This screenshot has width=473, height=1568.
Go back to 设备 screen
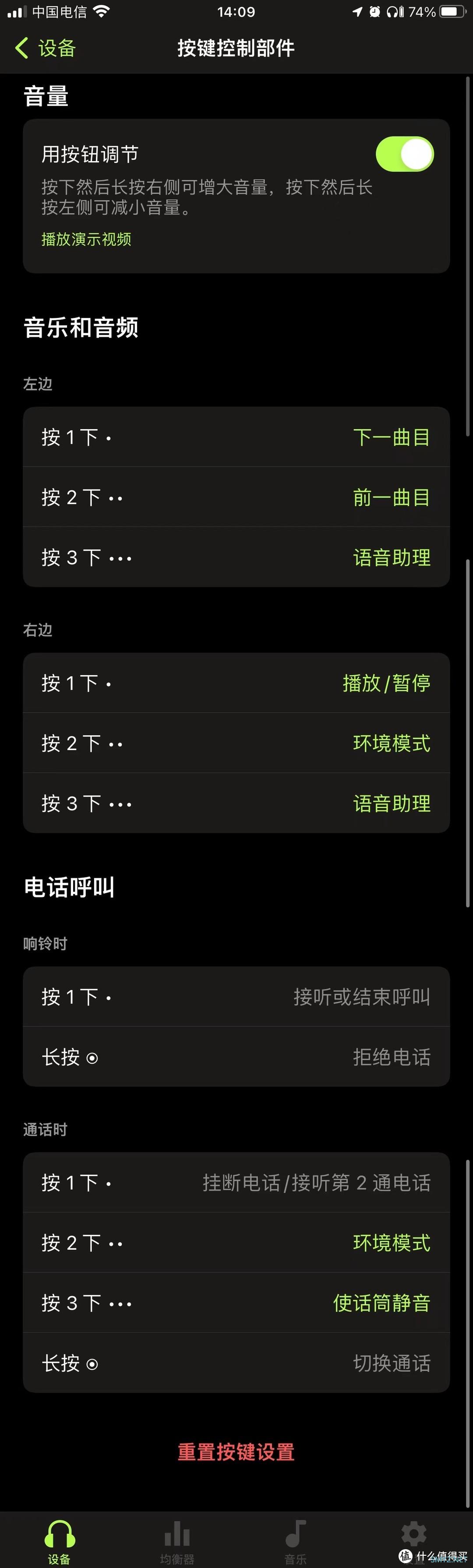click(x=46, y=48)
